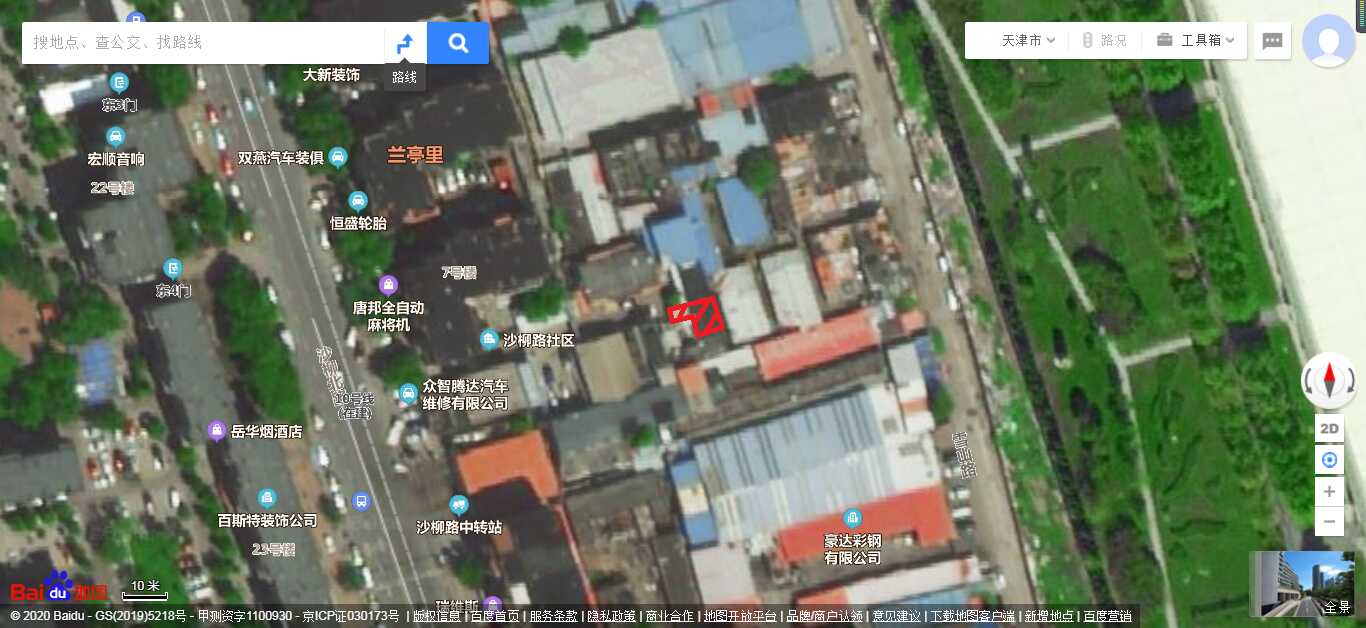1366x628 pixels.
Task: Locate my current position
Action: pyautogui.click(x=1329, y=460)
